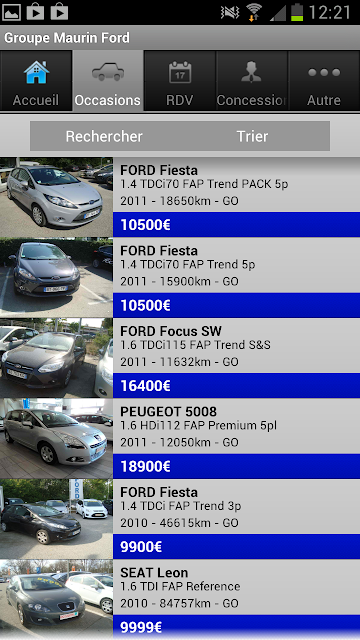360x640 pixels.
Task: View the Ford Fiesta Trend 3p at 9900€
Action: (x=180, y=519)
